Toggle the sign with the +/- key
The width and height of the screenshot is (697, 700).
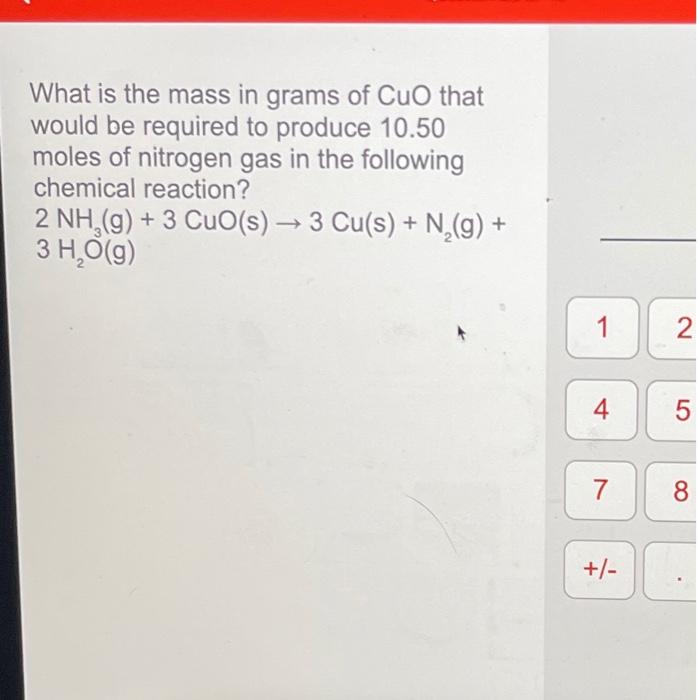click(601, 570)
